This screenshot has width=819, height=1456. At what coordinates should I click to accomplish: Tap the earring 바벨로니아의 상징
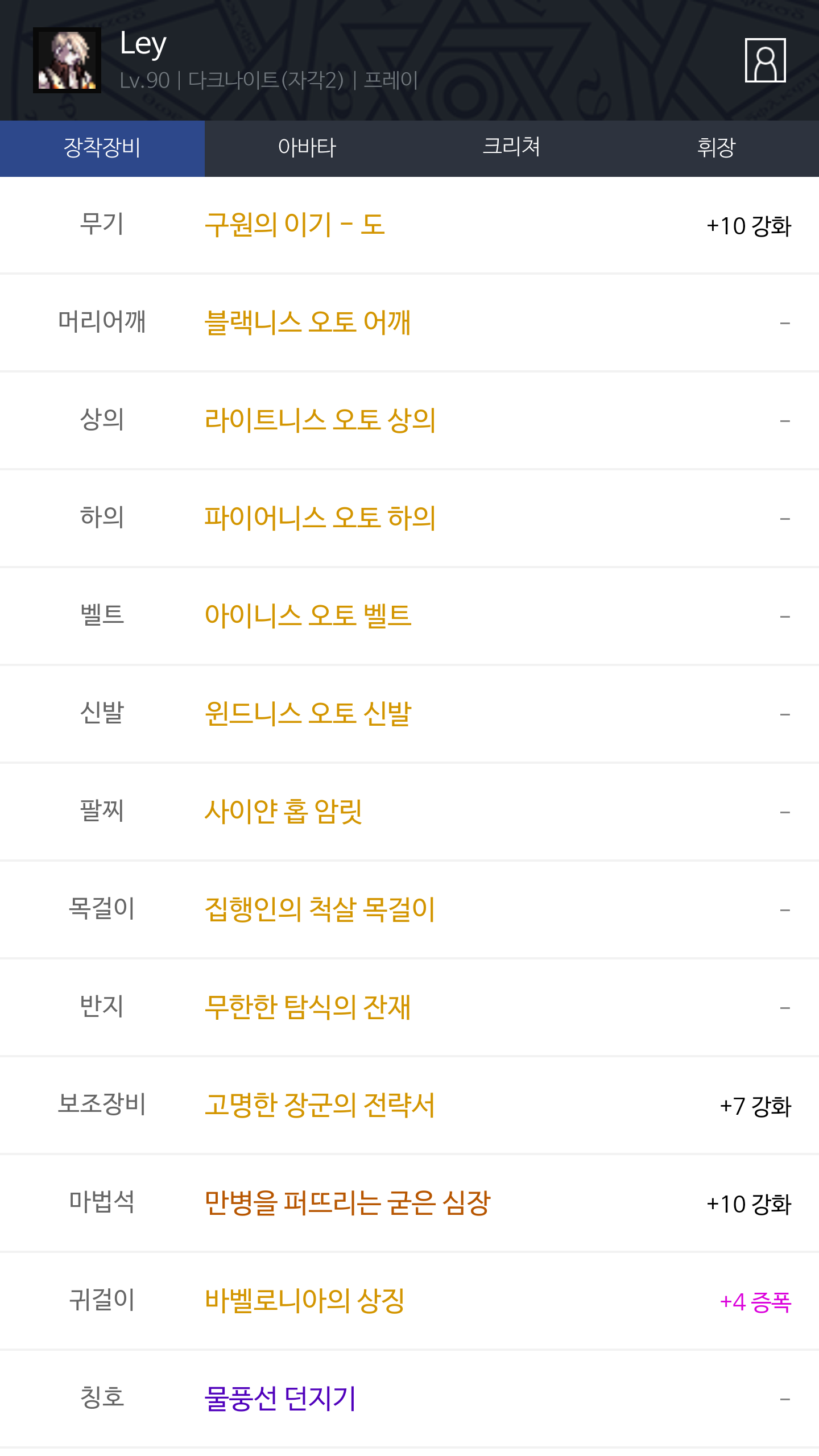[304, 1301]
